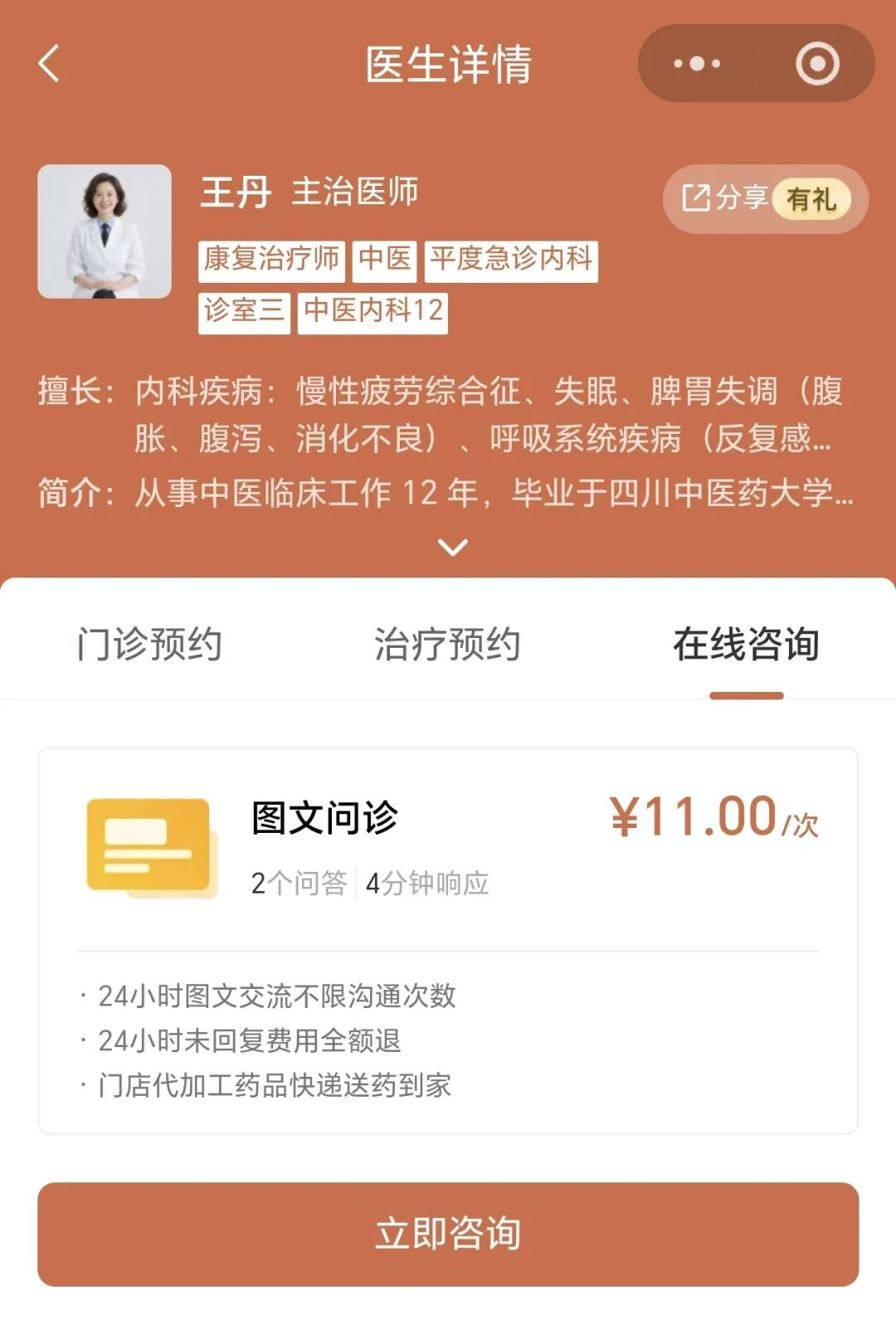Go back from the 医生详情 page

(x=50, y=64)
